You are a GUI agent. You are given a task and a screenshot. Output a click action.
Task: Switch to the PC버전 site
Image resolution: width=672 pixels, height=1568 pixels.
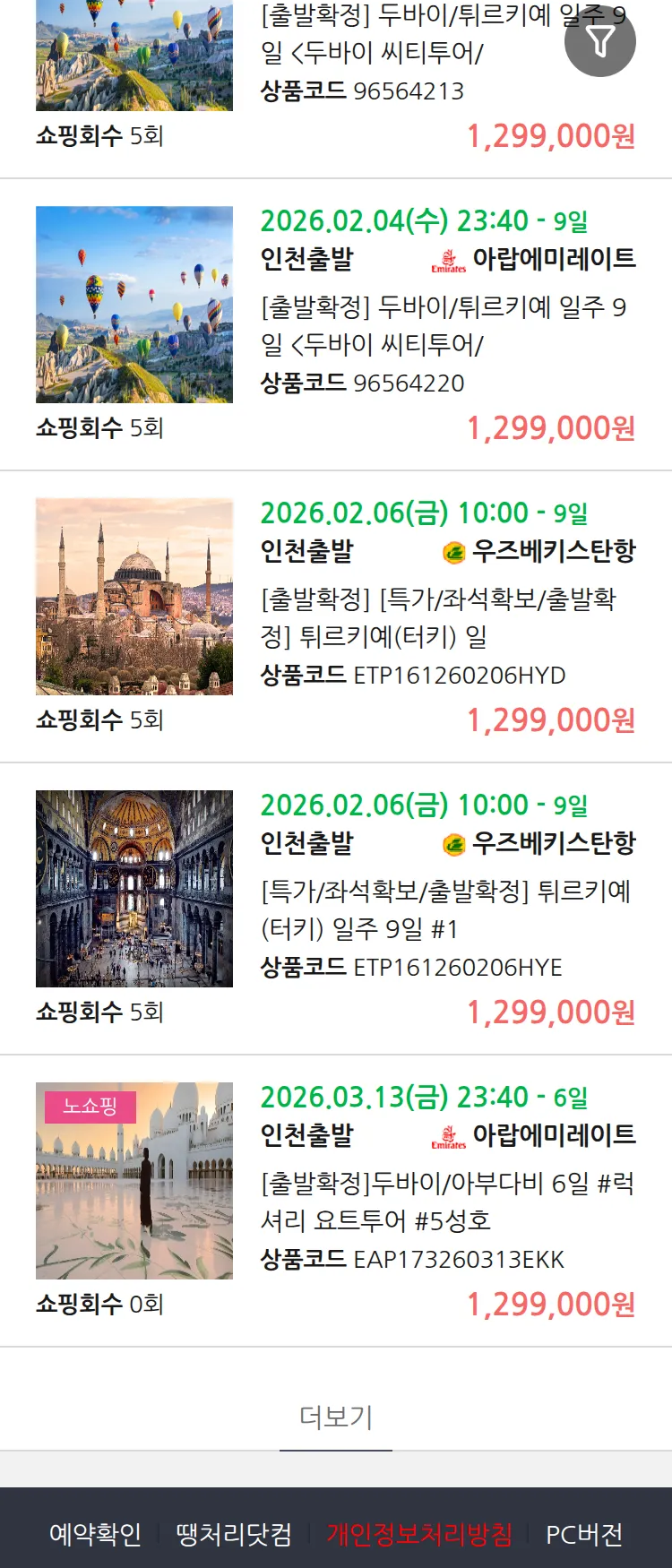[x=584, y=1534]
